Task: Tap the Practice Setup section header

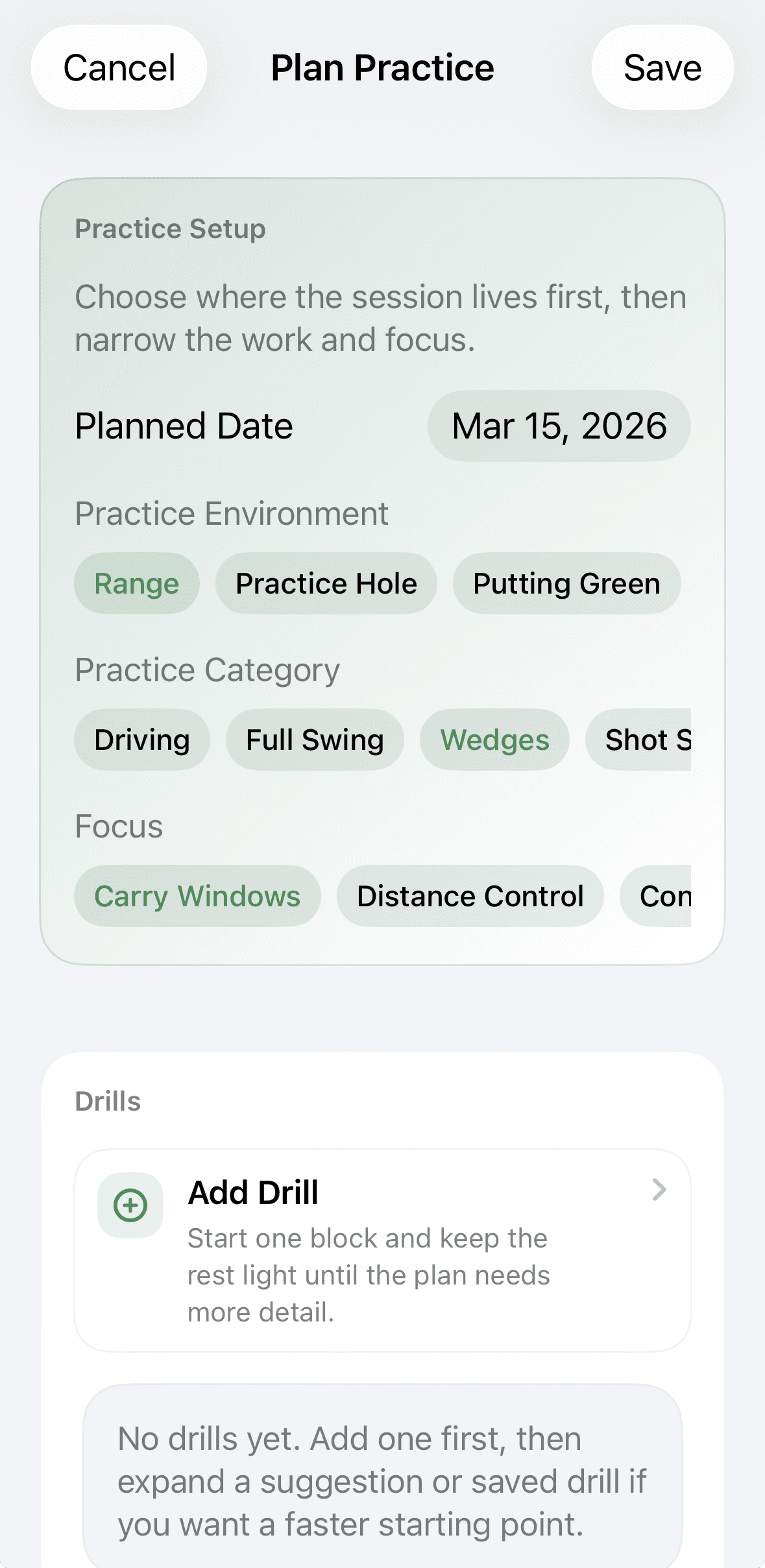Action: (170, 228)
